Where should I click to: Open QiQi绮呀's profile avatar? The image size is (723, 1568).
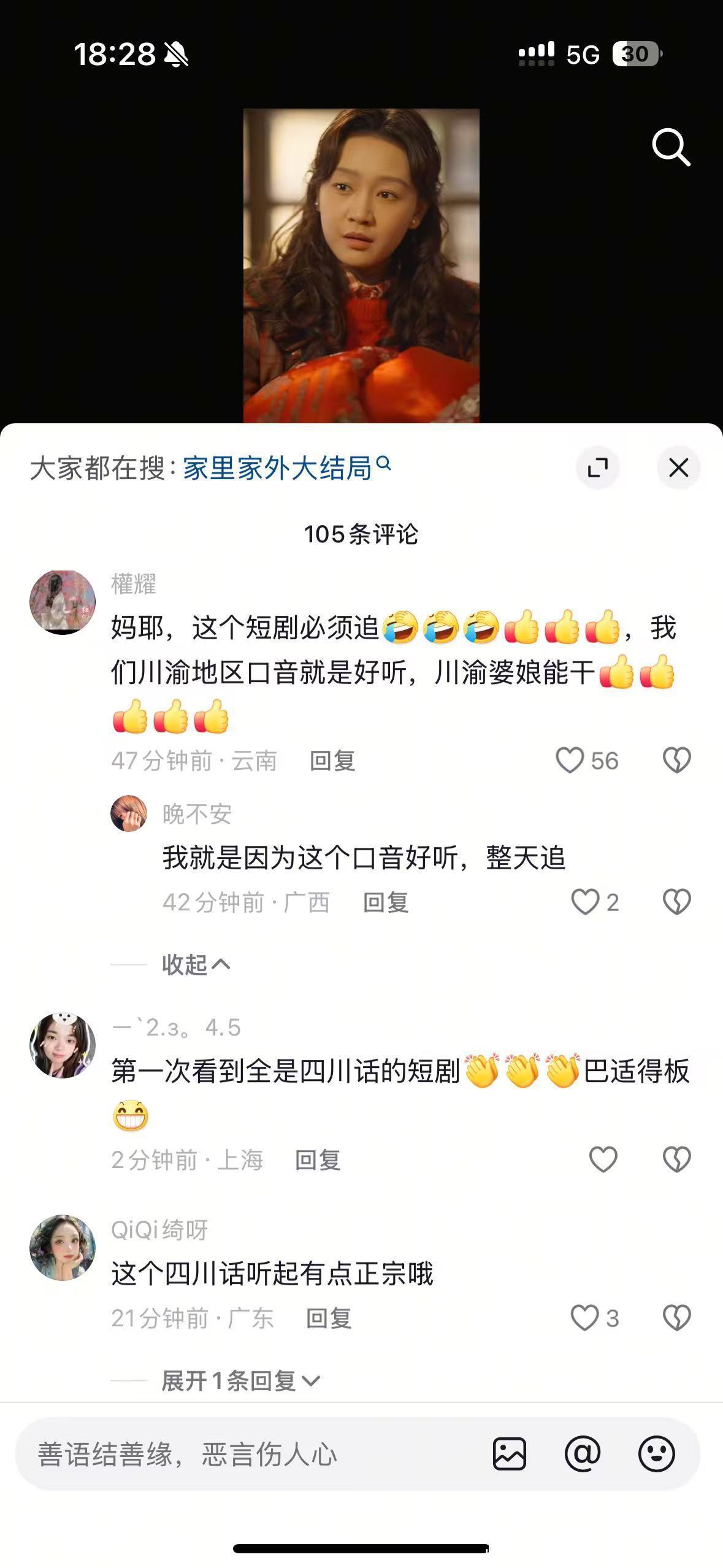pyautogui.click(x=63, y=1248)
